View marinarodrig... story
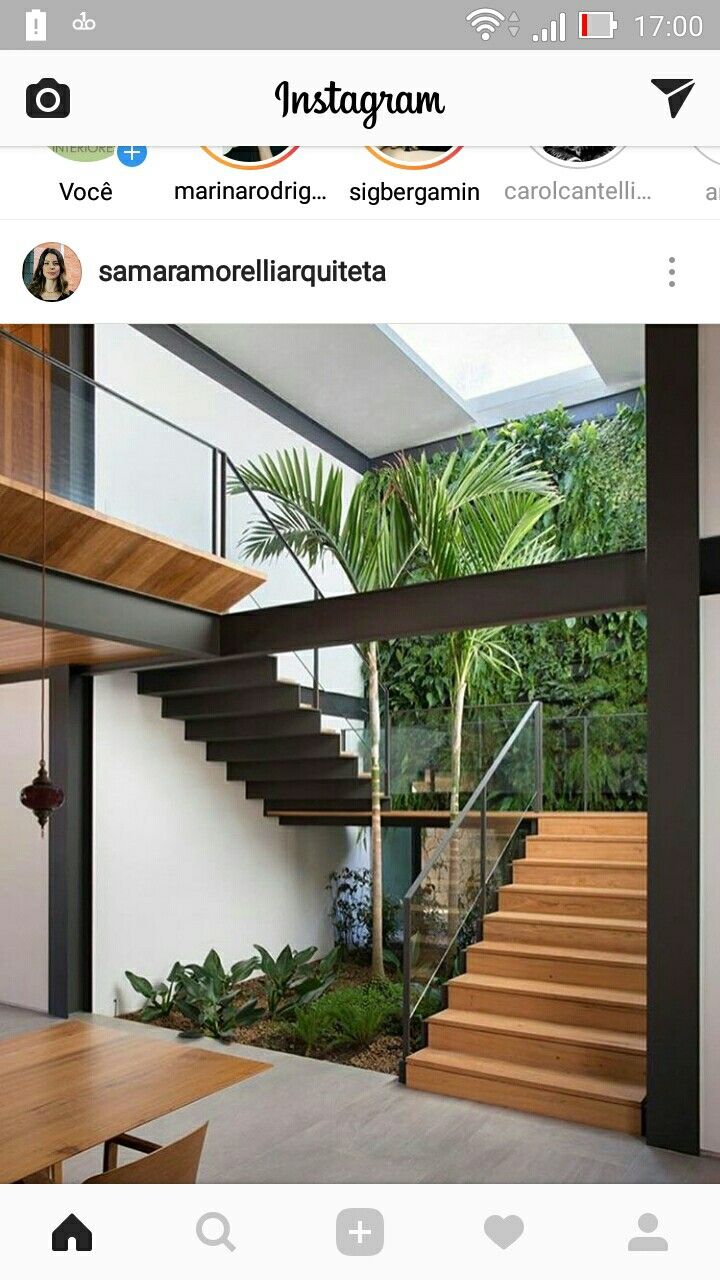720x1280 pixels. (250, 176)
